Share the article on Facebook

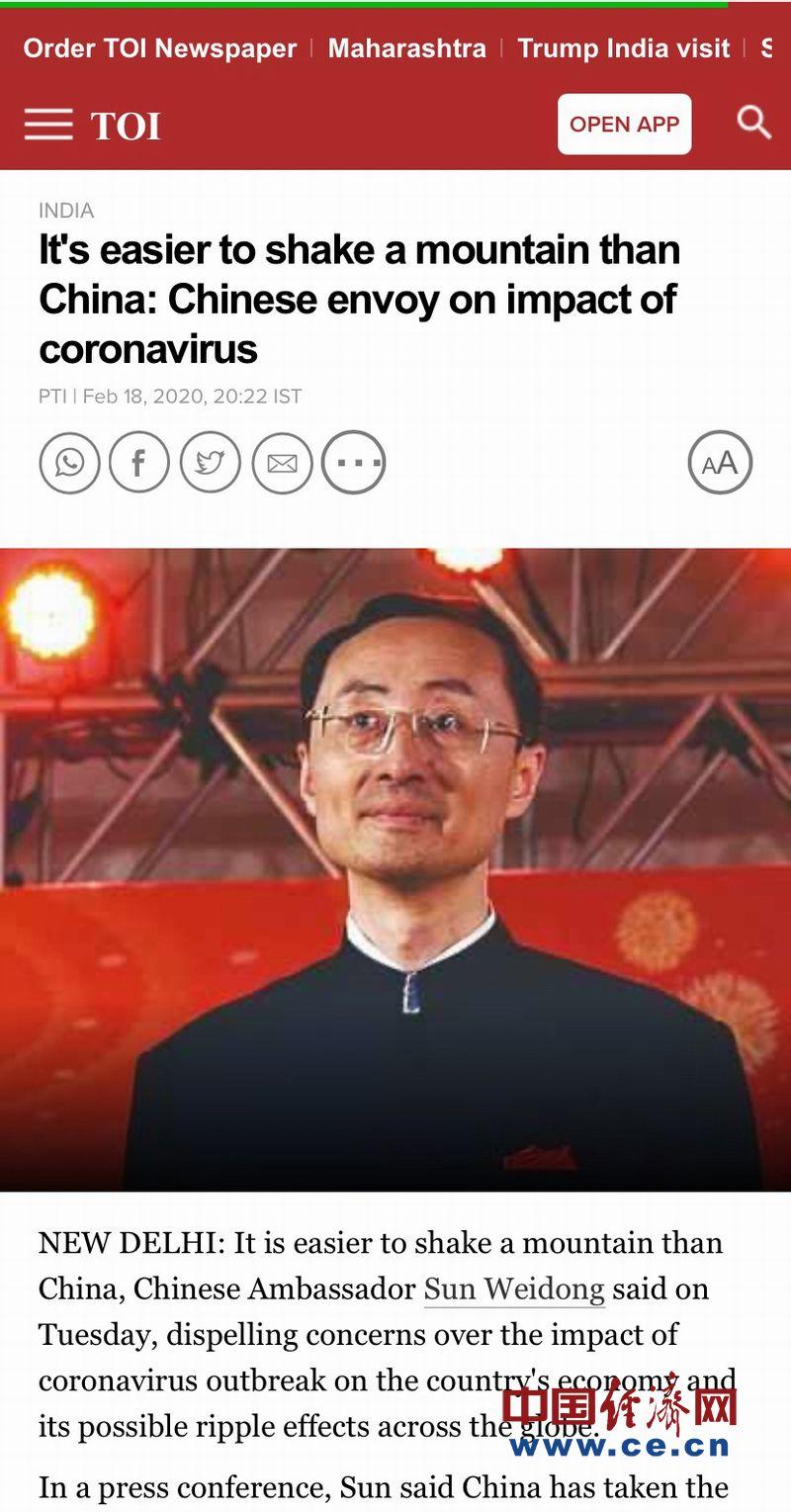tap(139, 463)
